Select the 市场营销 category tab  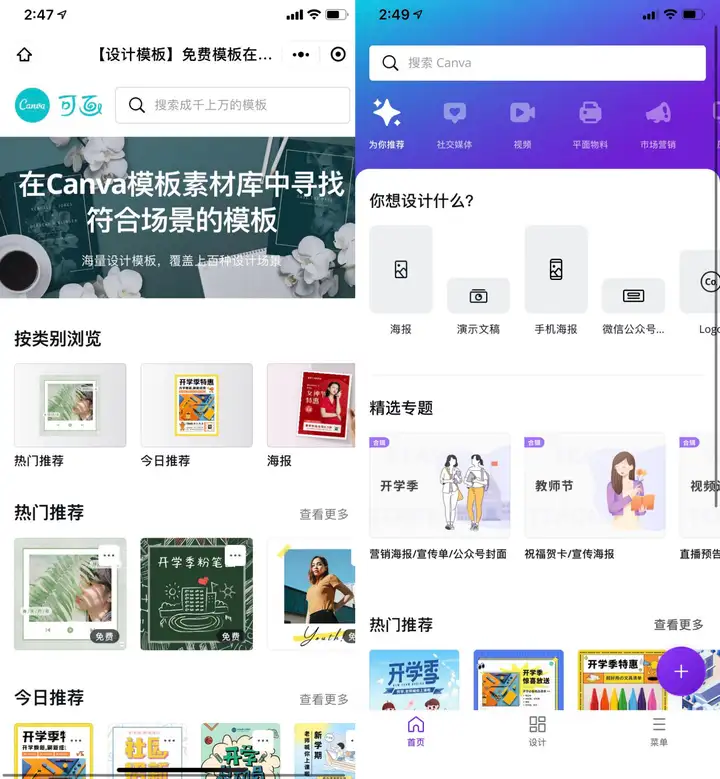[x=658, y=124]
